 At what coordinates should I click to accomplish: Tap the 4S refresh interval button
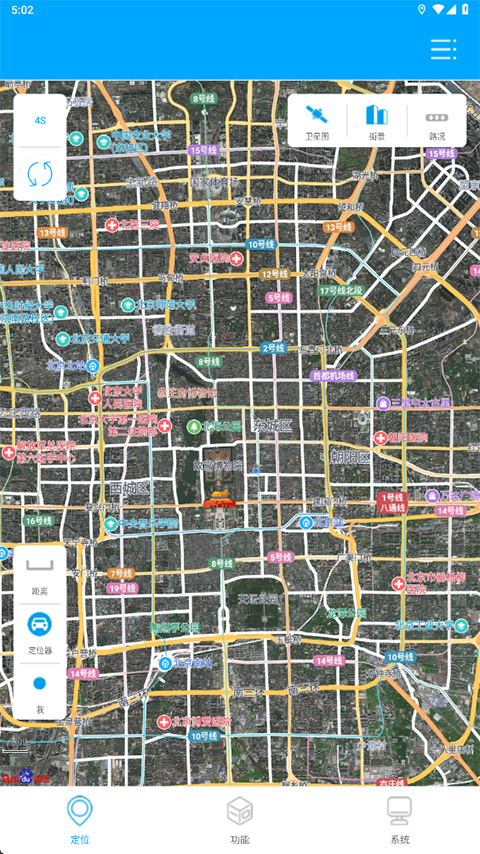(x=40, y=120)
